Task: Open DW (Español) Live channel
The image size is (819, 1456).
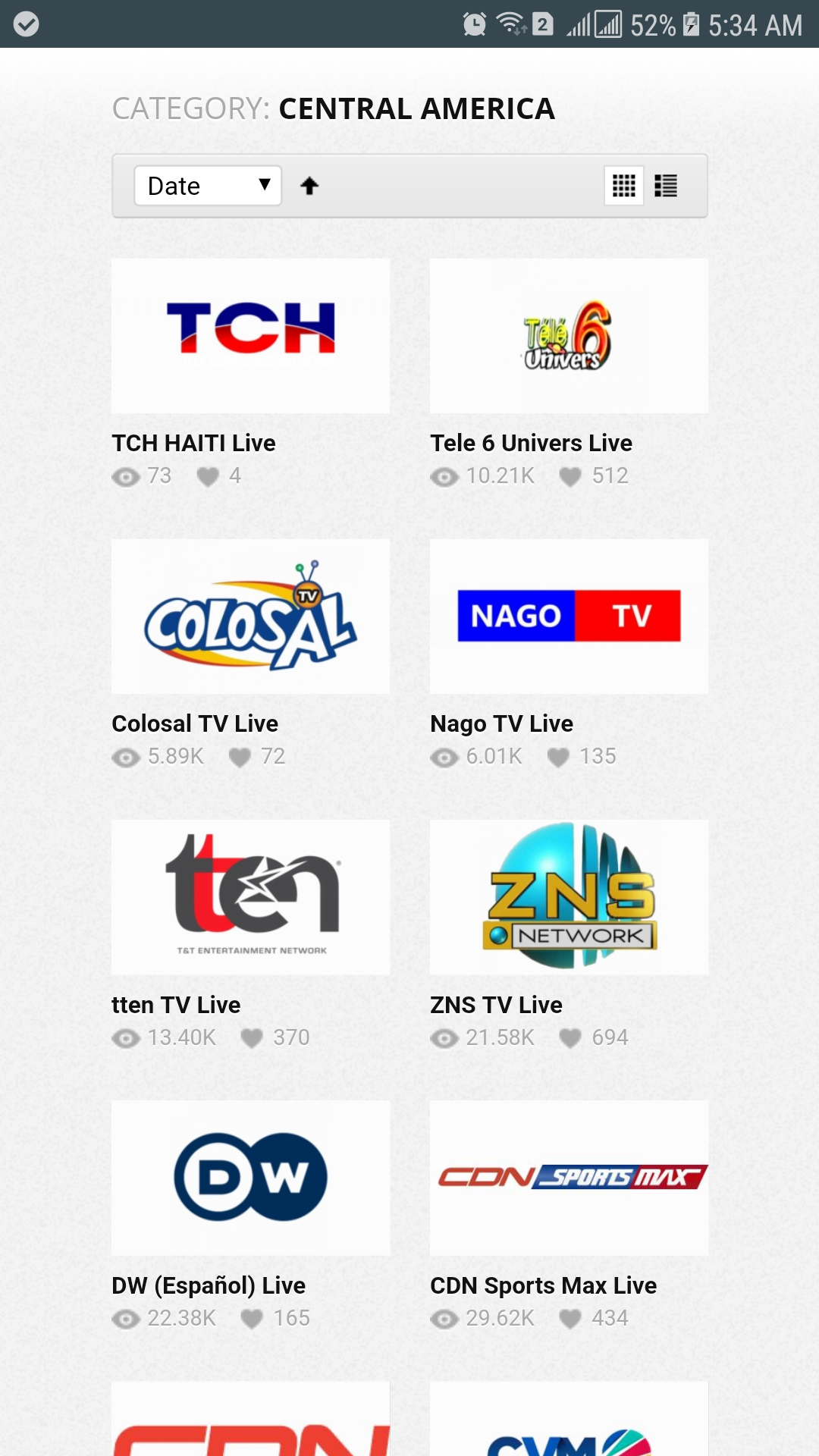Action: pos(251,1178)
